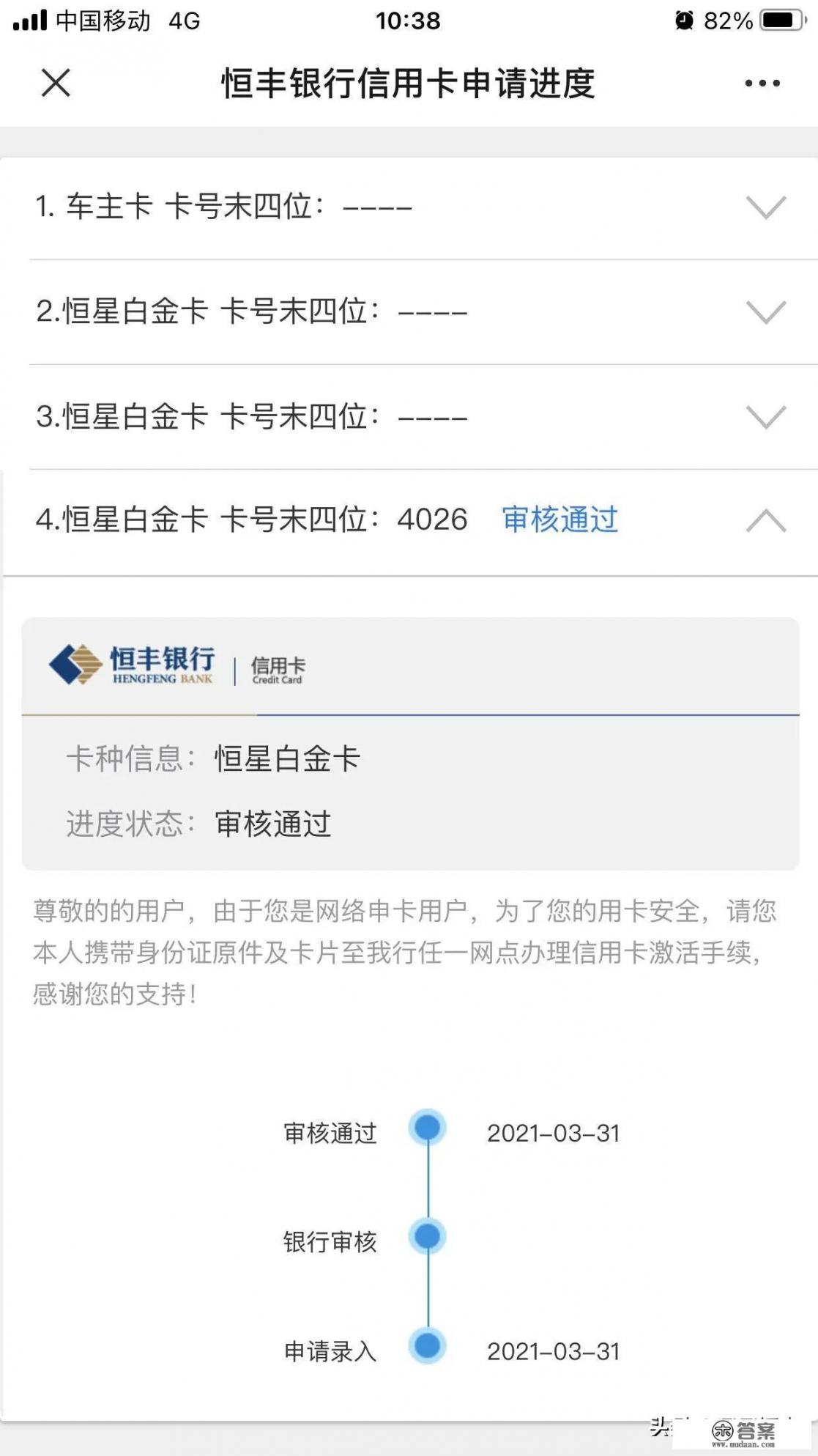The width and height of the screenshot is (818, 1456).
Task: Expand the 车主卡 card entry
Action: (765, 208)
